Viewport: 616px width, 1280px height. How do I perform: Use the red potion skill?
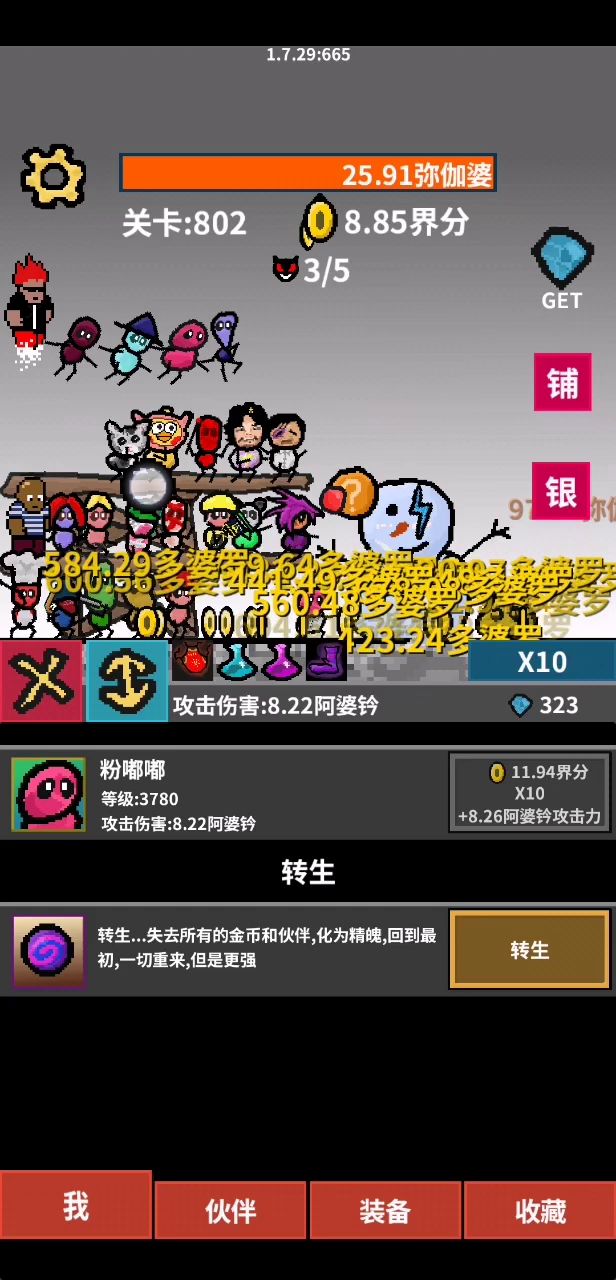click(x=192, y=660)
